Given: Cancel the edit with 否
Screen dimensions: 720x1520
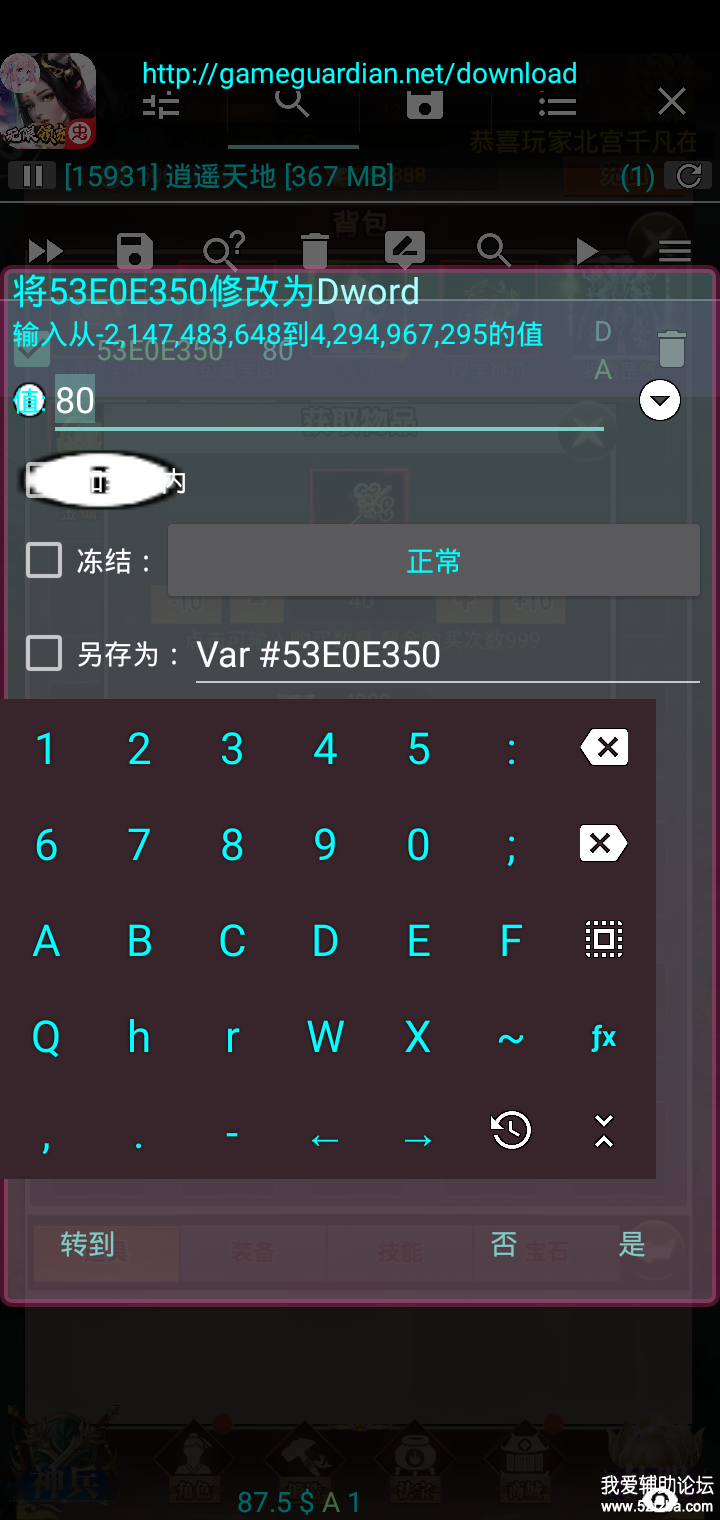Looking at the screenshot, I should (504, 1245).
